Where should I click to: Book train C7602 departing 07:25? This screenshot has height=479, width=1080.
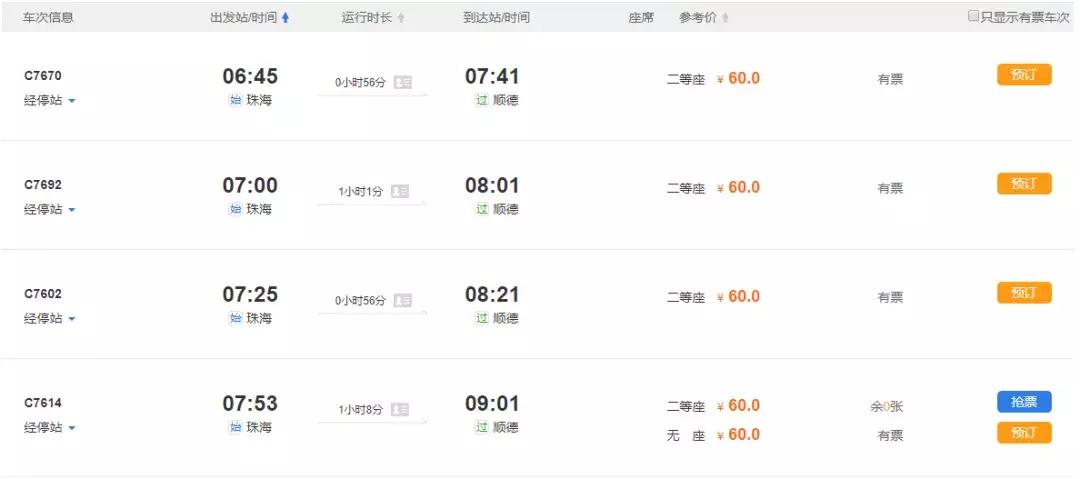point(1023,293)
